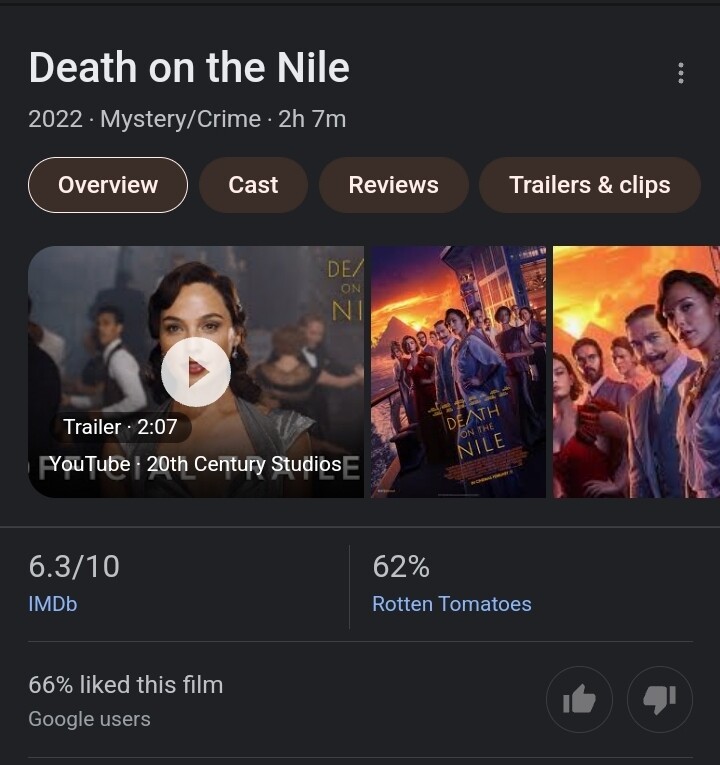Dislike this film with thumbs down

pyautogui.click(x=660, y=700)
